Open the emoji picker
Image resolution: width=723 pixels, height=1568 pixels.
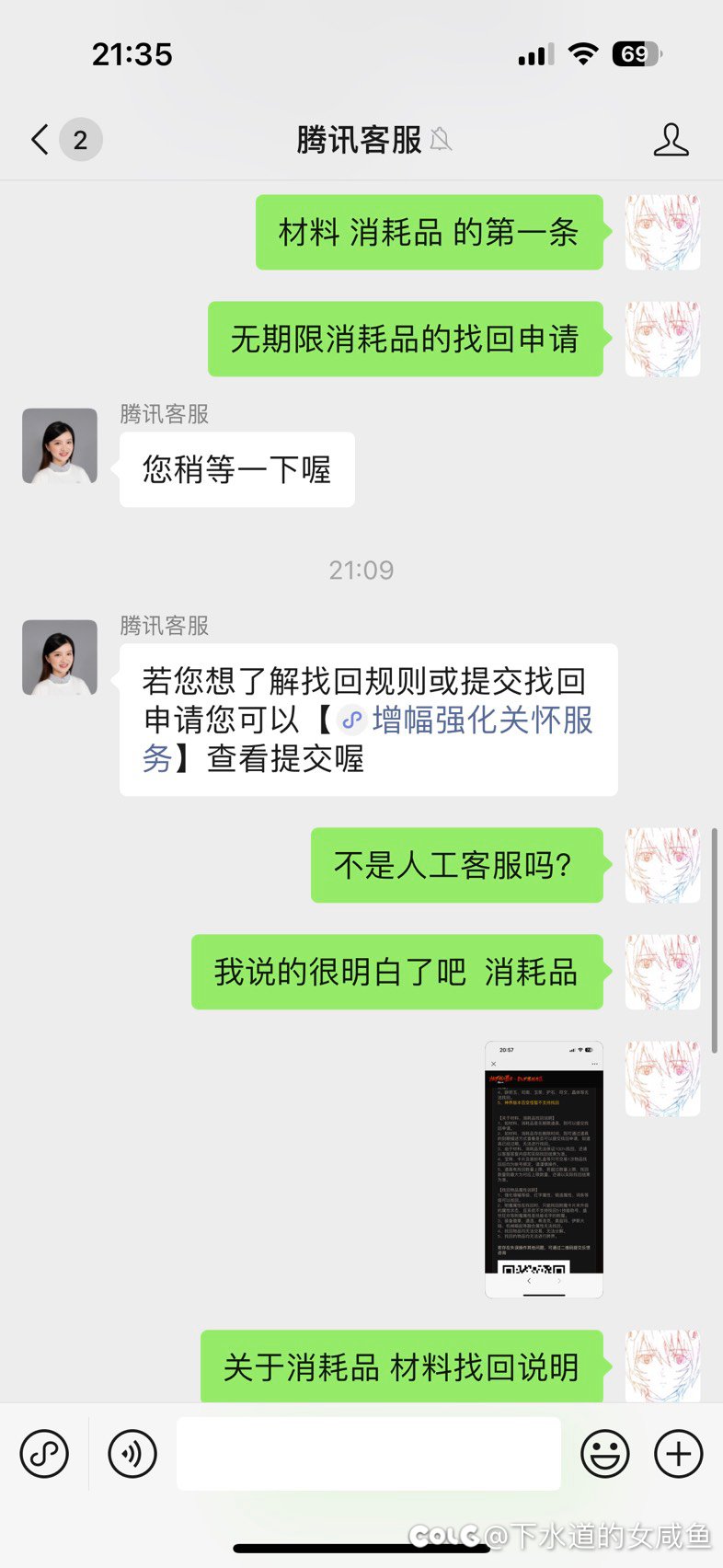point(605,1454)
